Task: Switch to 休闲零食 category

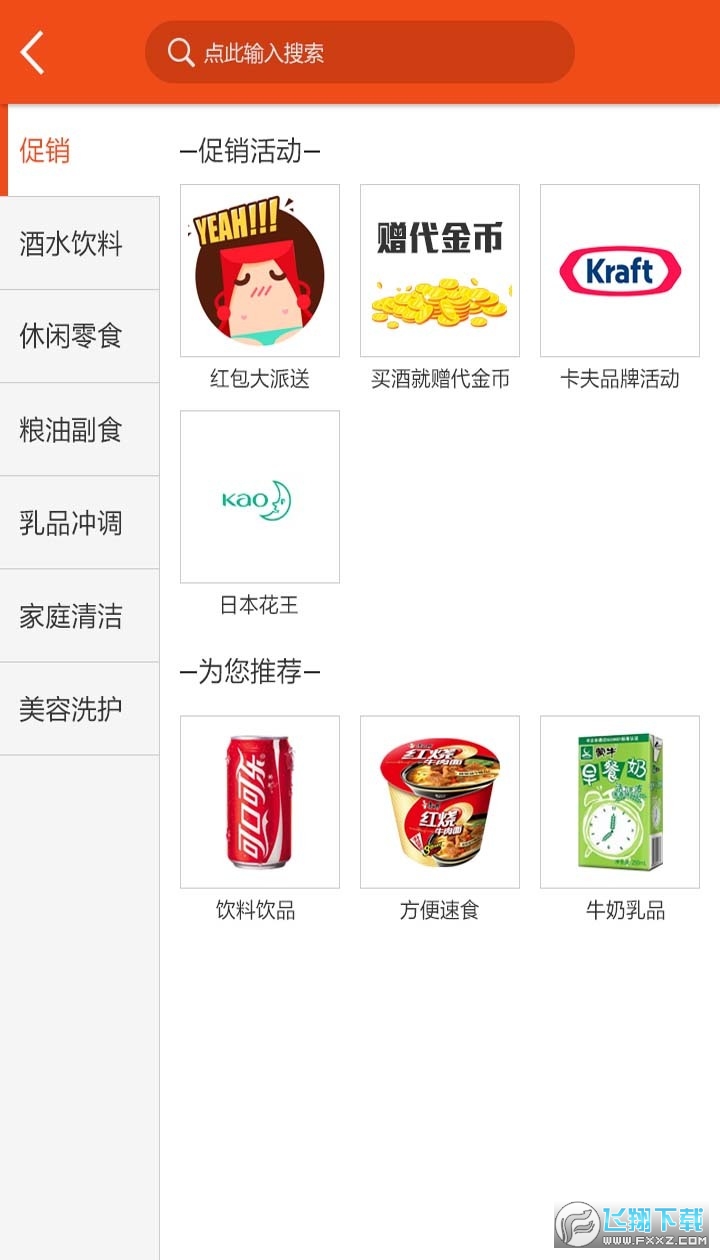Action: pyautogui.click(x=80, y=336)
